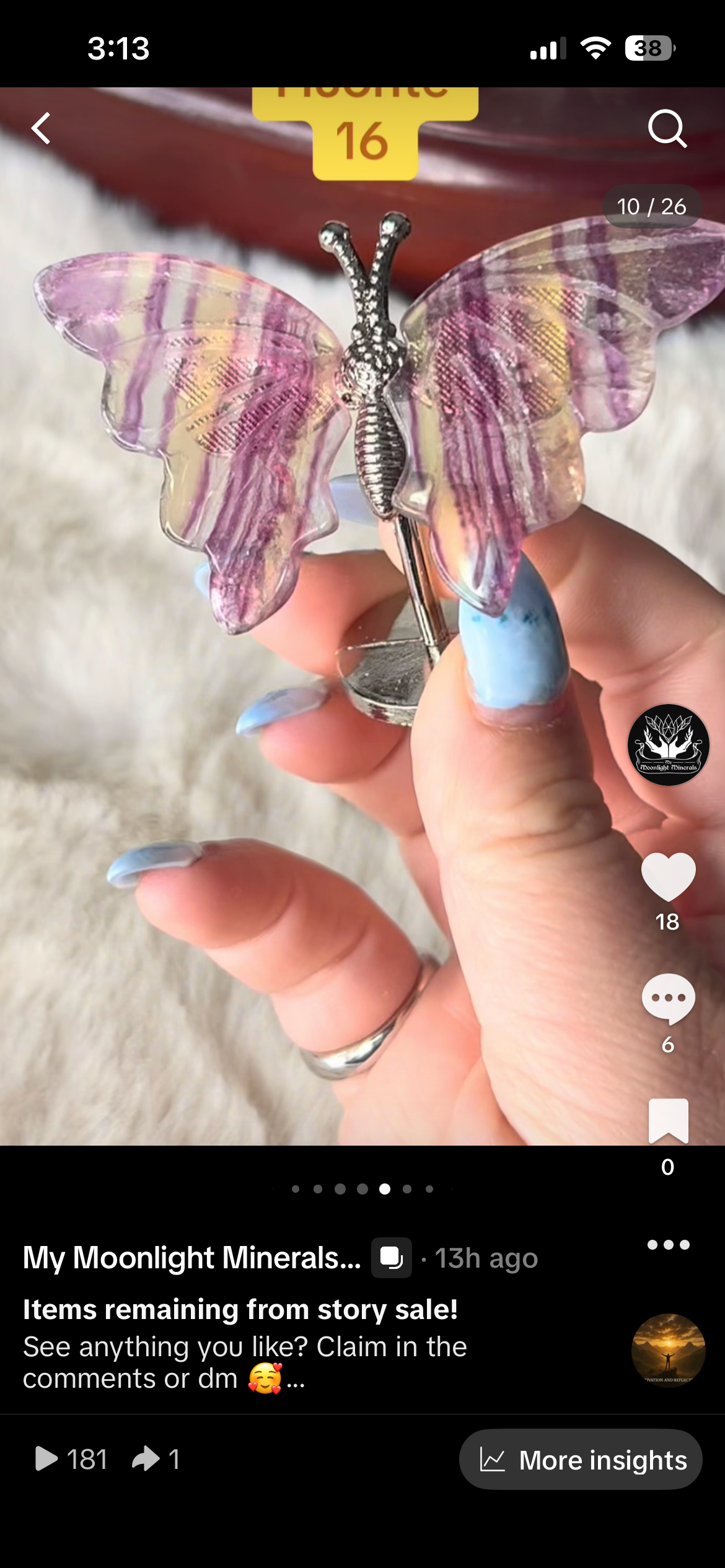Open My Moonlight Minerals profile avatar

tap(668, 745)
